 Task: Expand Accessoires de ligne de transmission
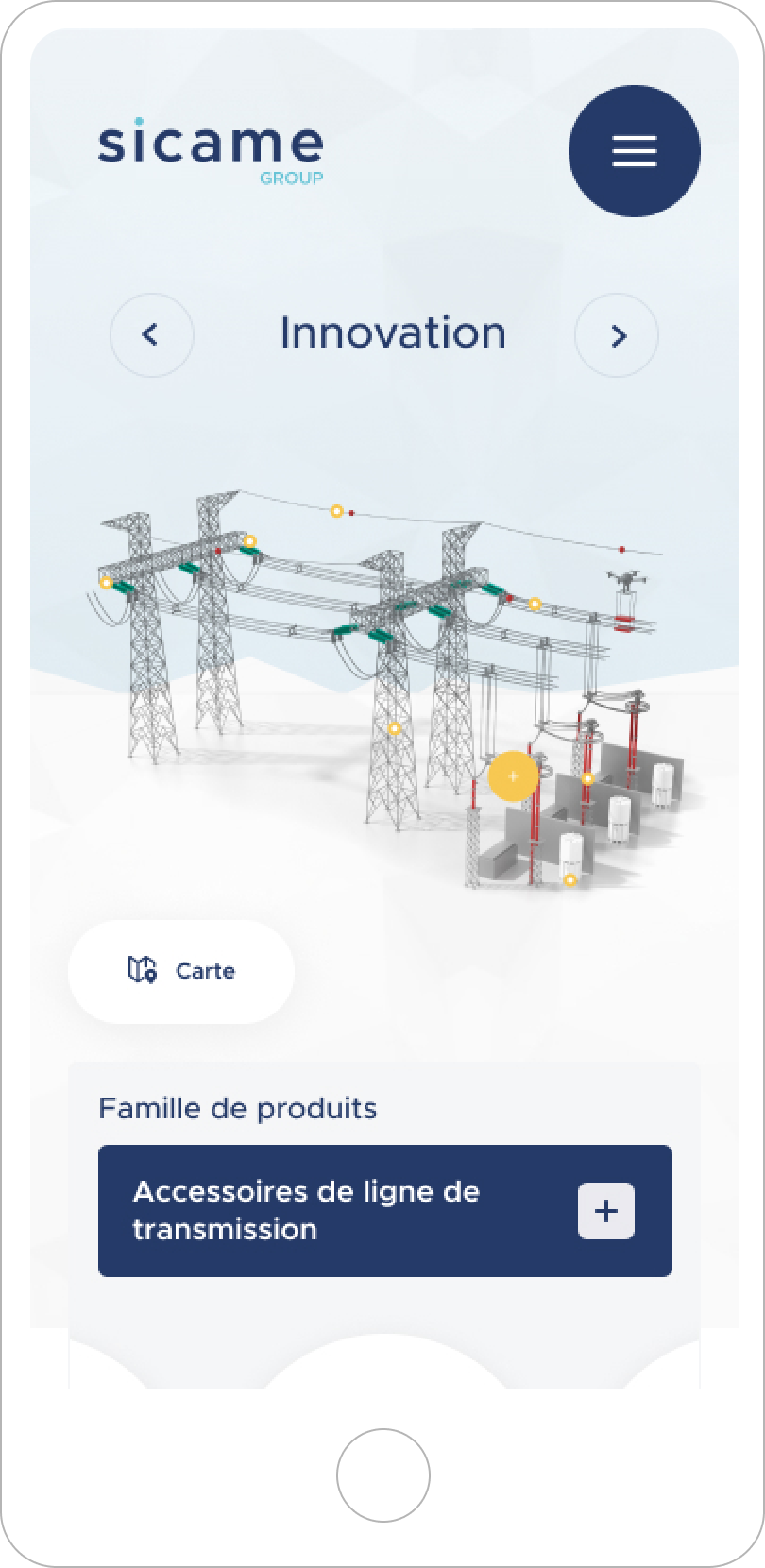605,1211
